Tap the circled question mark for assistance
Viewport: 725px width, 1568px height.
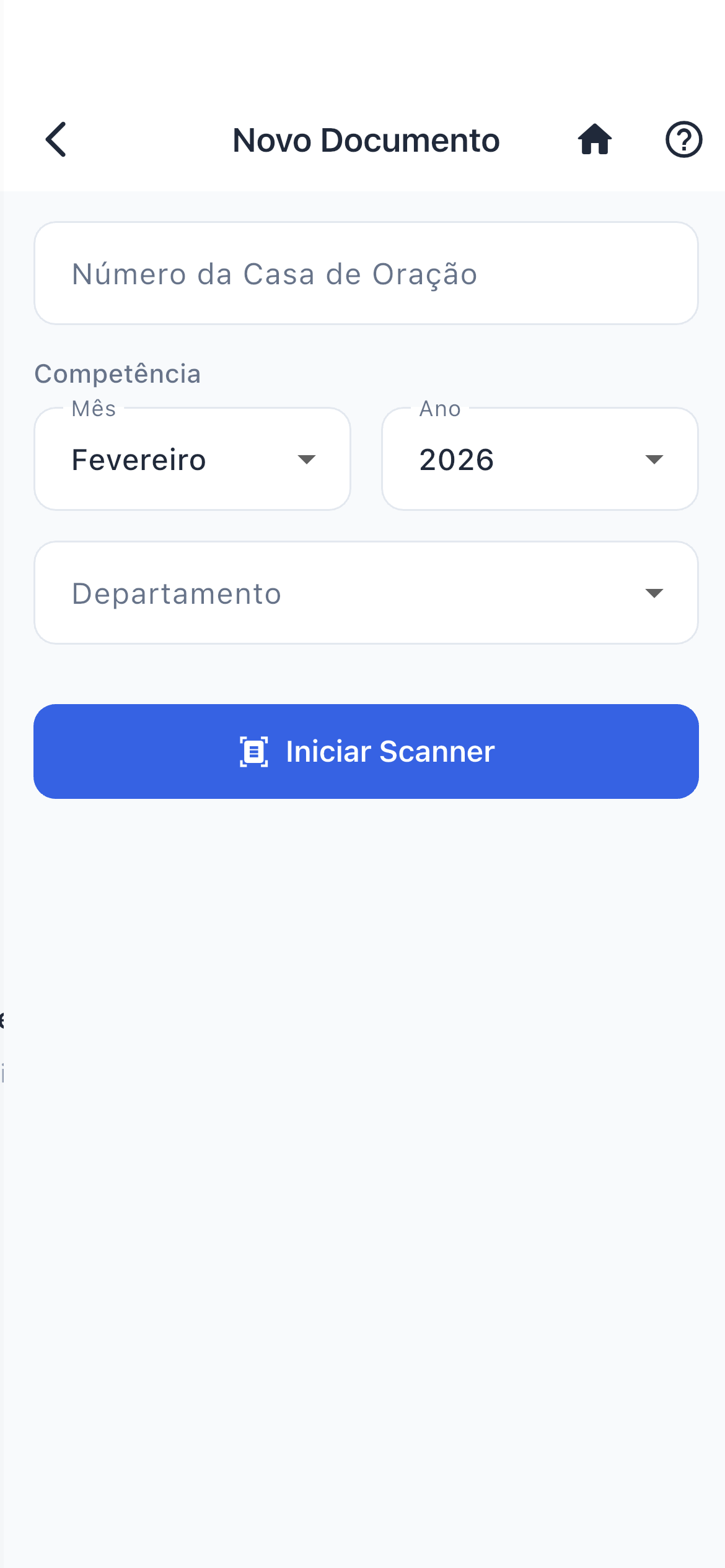[683, 139]
